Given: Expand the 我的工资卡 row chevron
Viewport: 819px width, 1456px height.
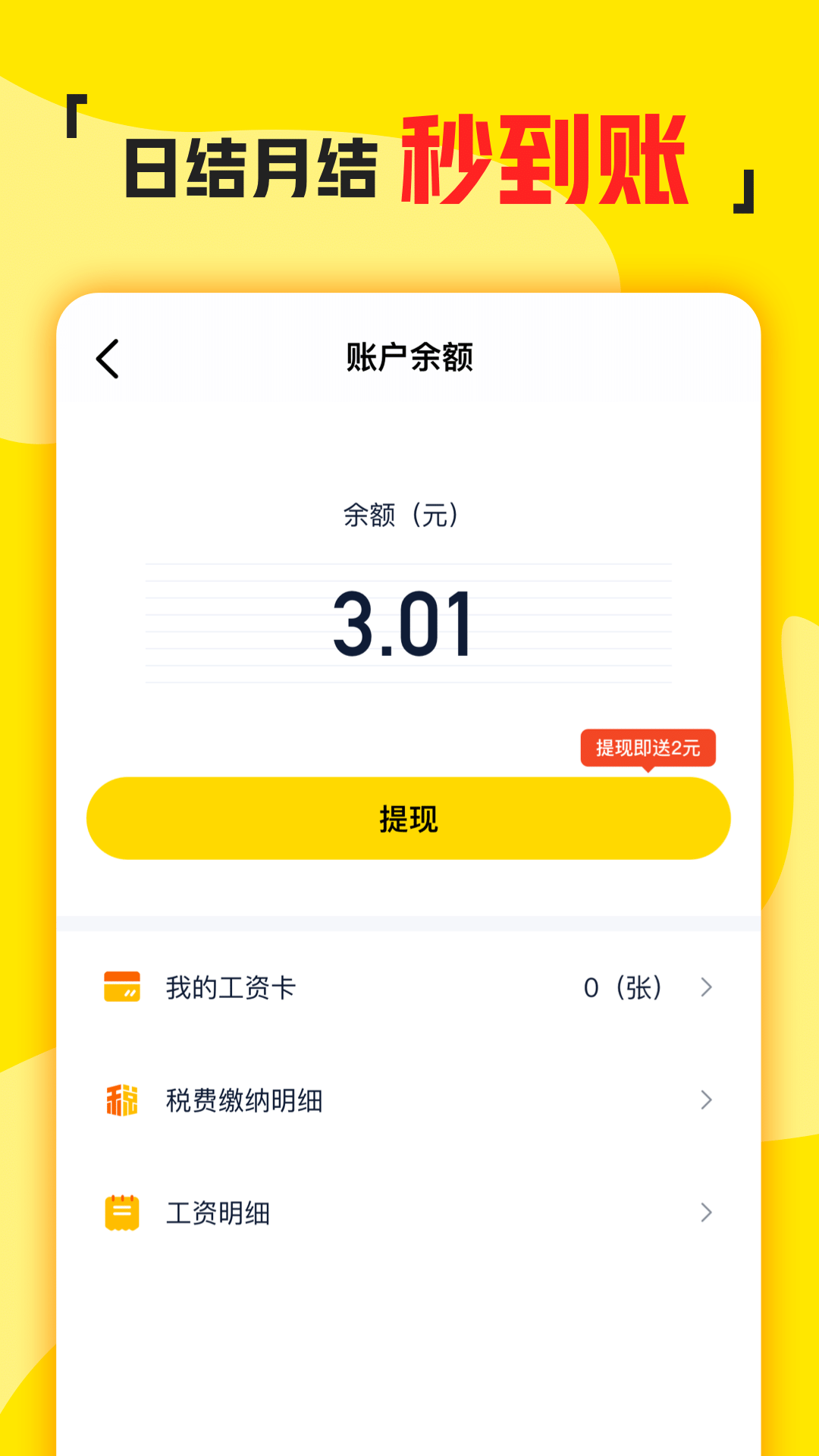Looking at the screenshot, I should [x=706, y=987].
